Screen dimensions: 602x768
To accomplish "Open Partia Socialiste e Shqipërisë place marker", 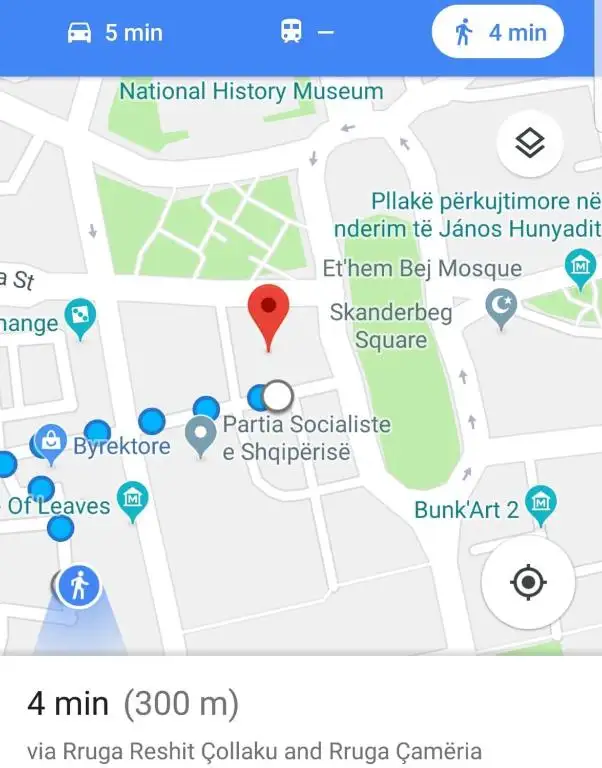I will 203,437.
